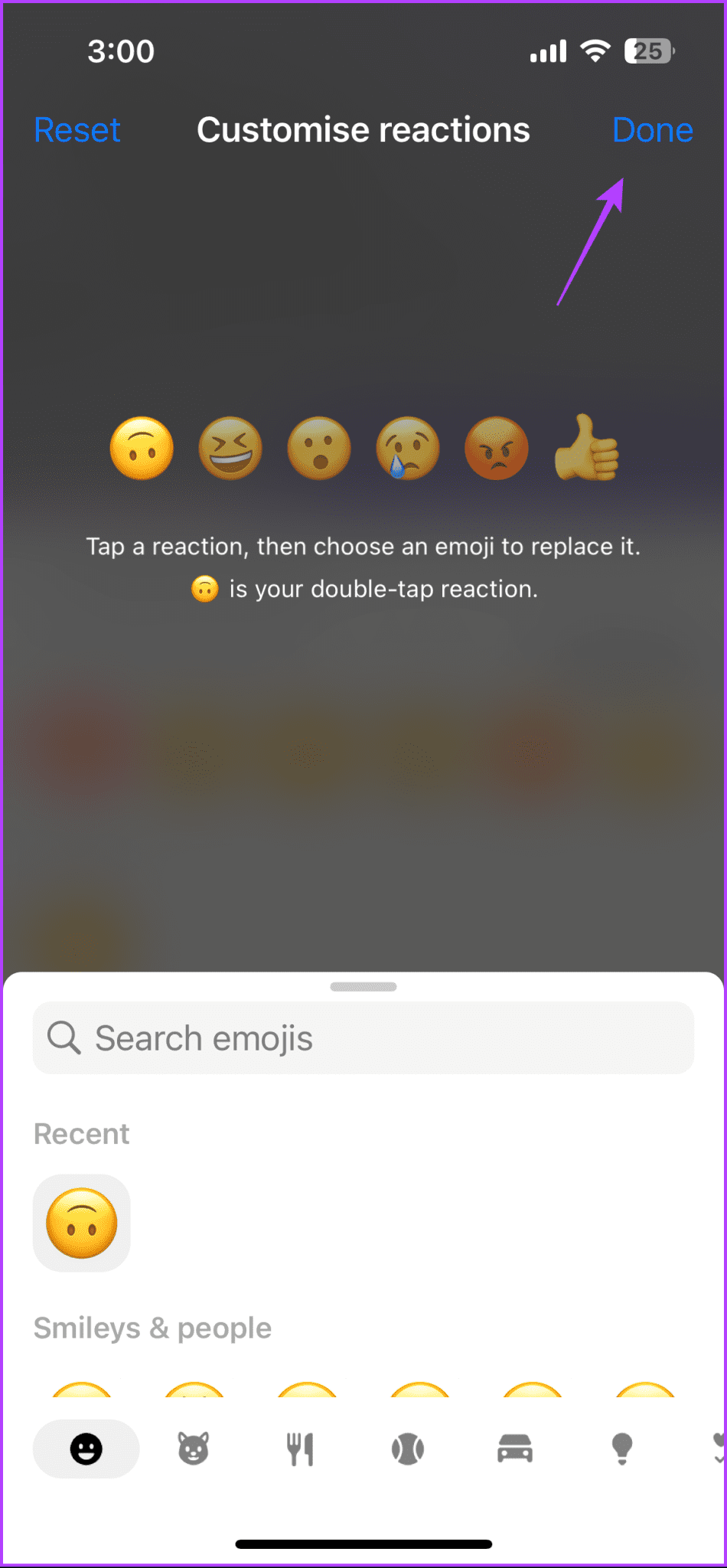Viewport: 727px width, 1568px height.
Task: Click the search magnifier icon
Action: (64, 1038)
